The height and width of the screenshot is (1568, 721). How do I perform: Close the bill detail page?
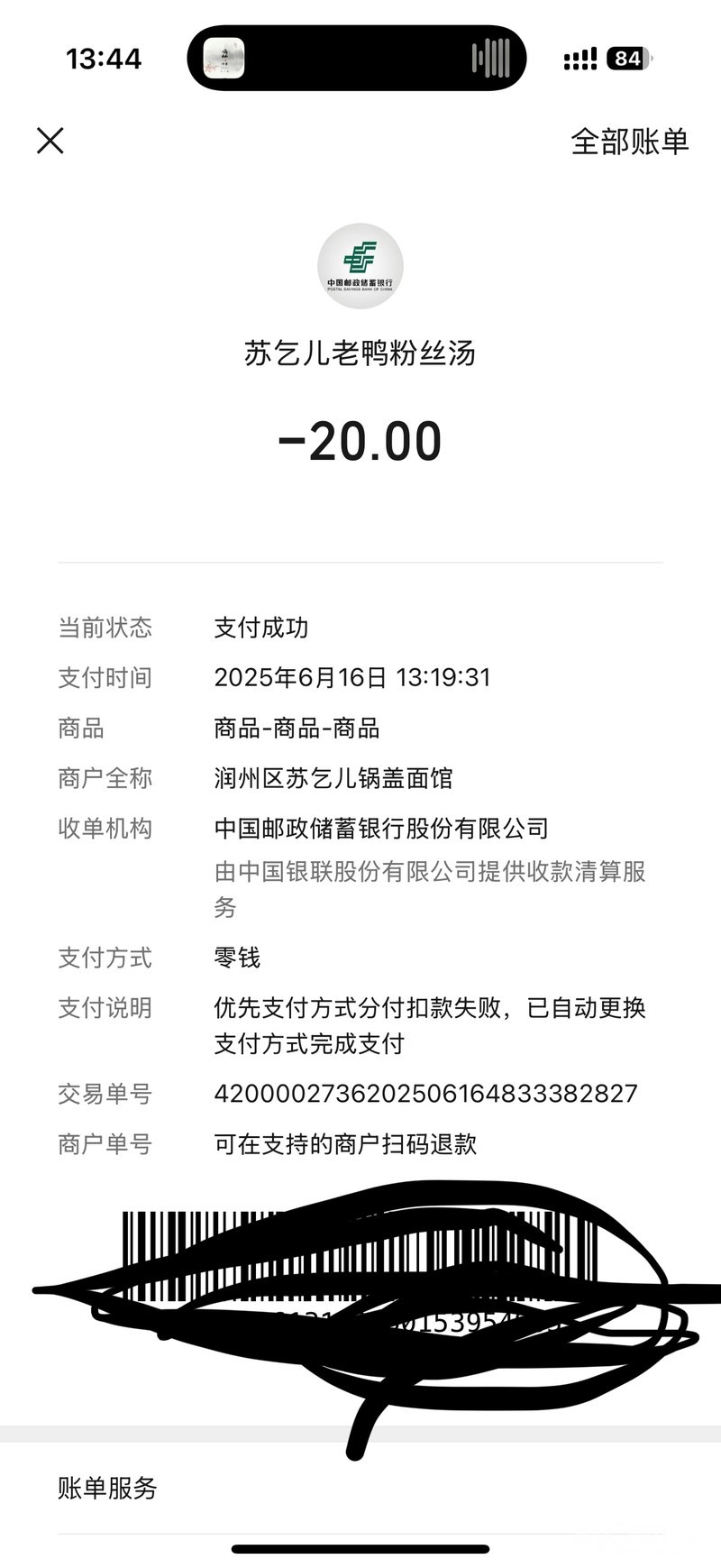point(50,141)
